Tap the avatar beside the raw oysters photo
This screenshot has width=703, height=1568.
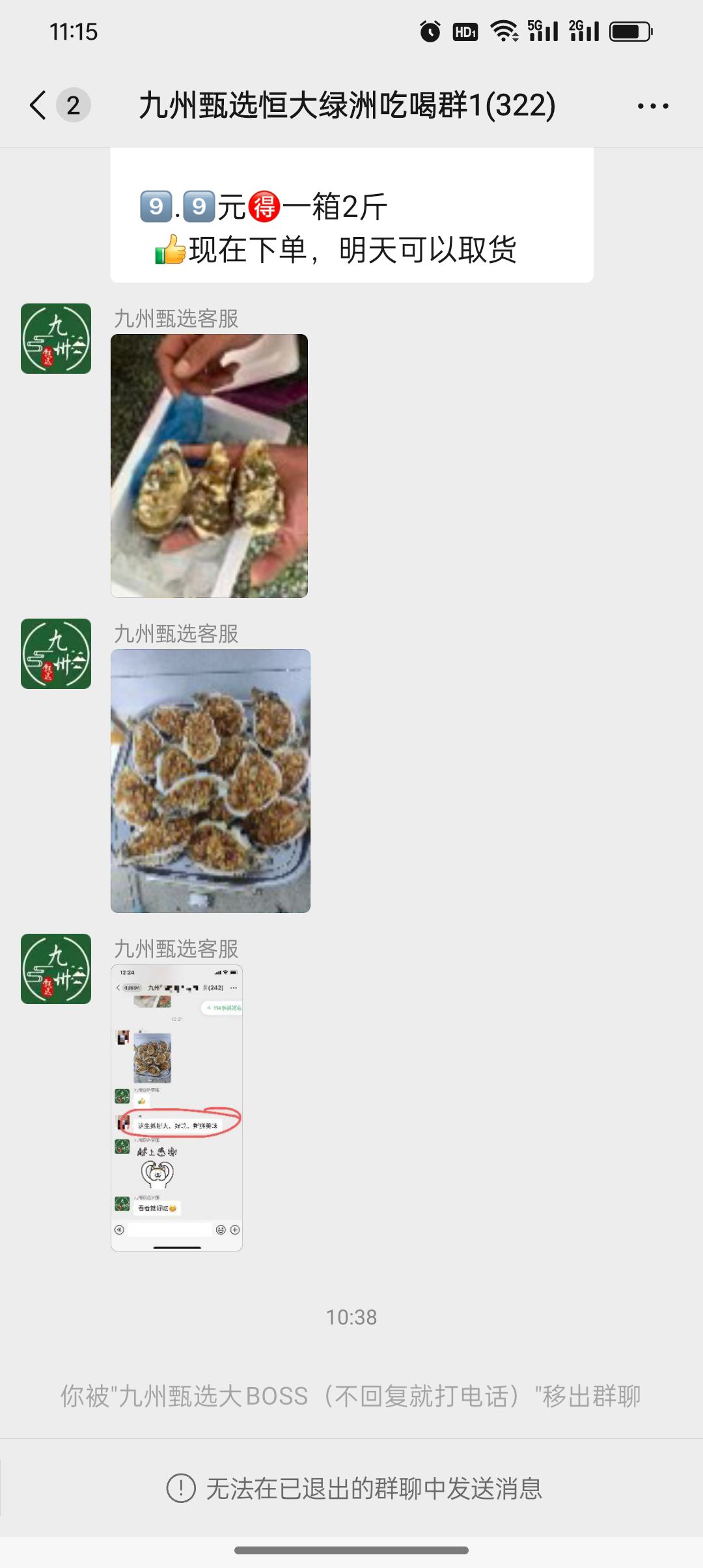pos(56,339)
